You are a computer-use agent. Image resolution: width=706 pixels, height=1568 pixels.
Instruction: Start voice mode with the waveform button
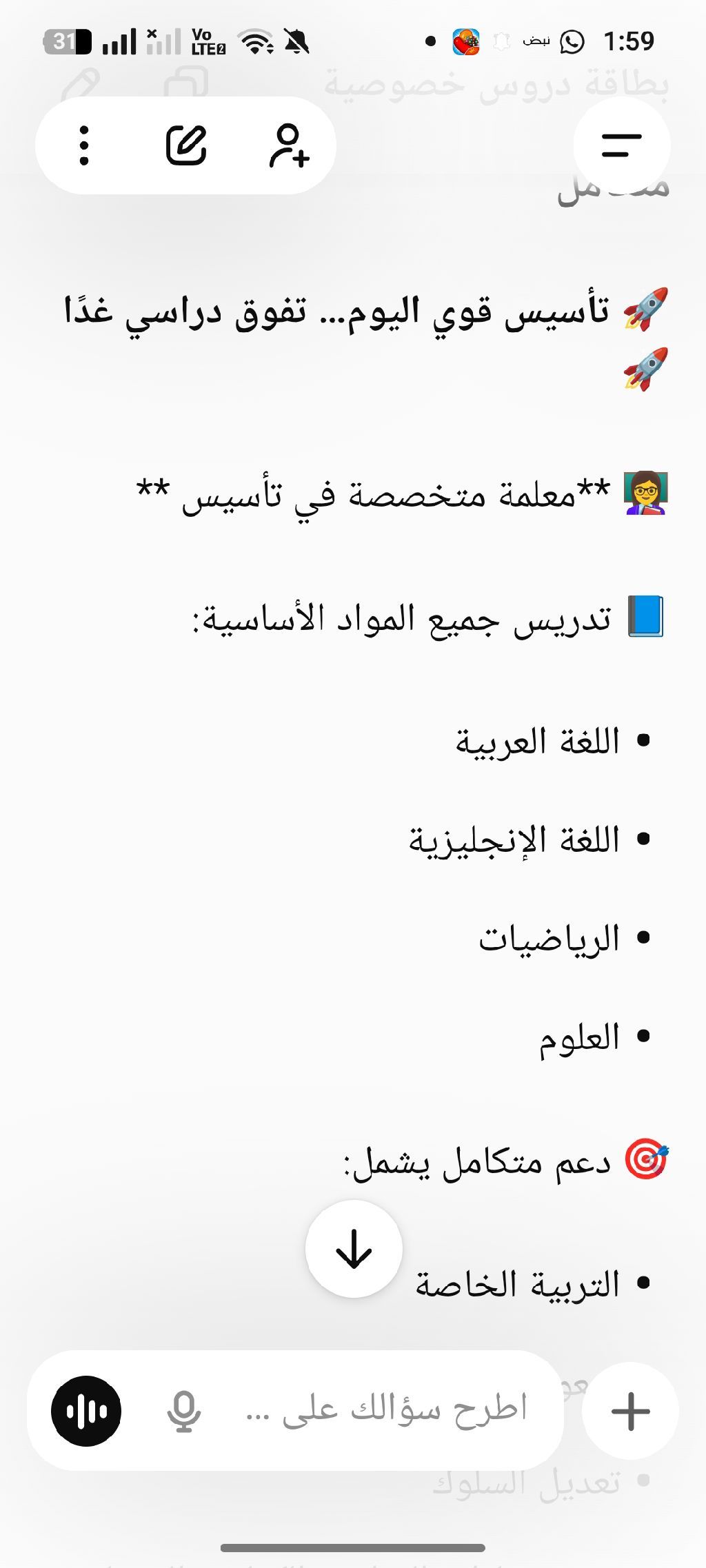point(86,1411)
